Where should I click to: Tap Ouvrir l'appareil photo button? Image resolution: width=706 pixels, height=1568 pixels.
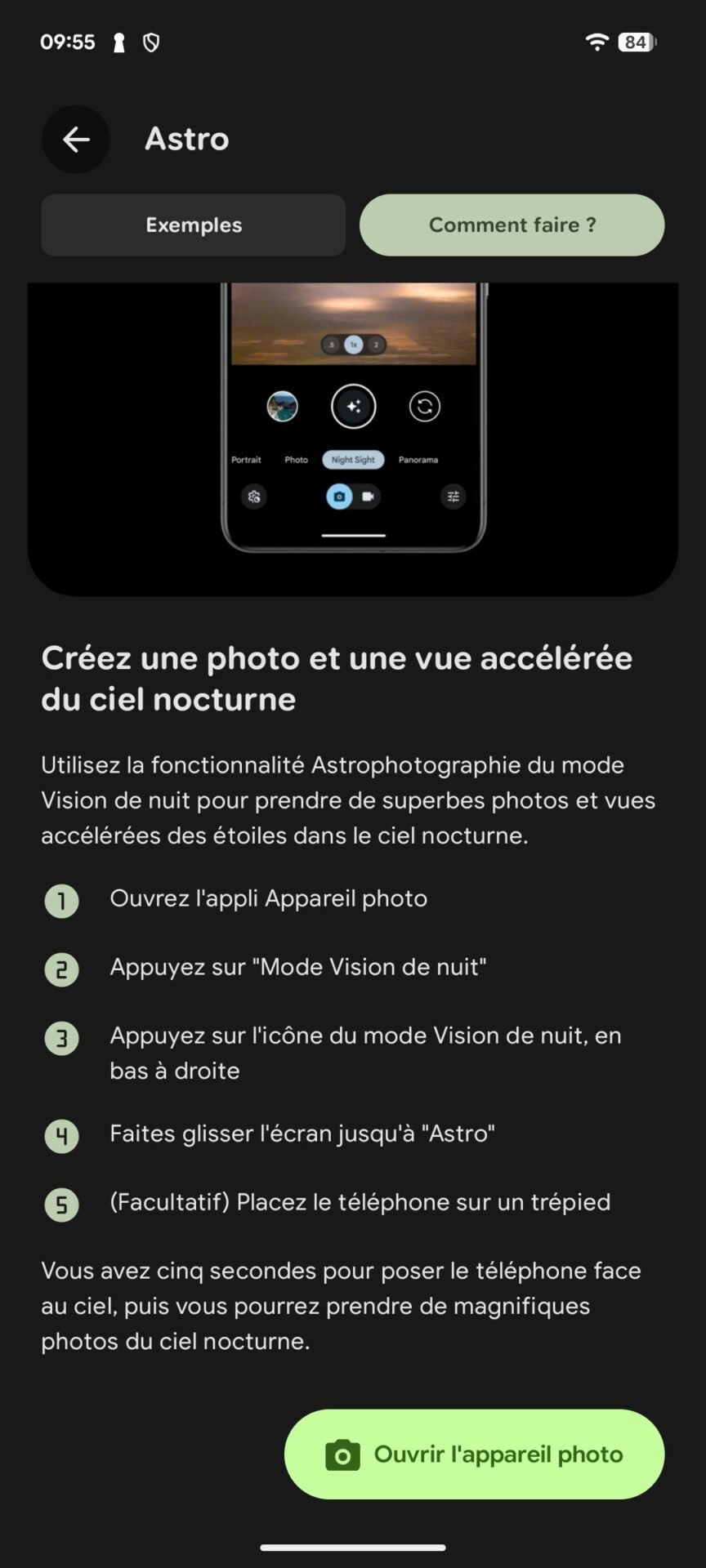475,1454
